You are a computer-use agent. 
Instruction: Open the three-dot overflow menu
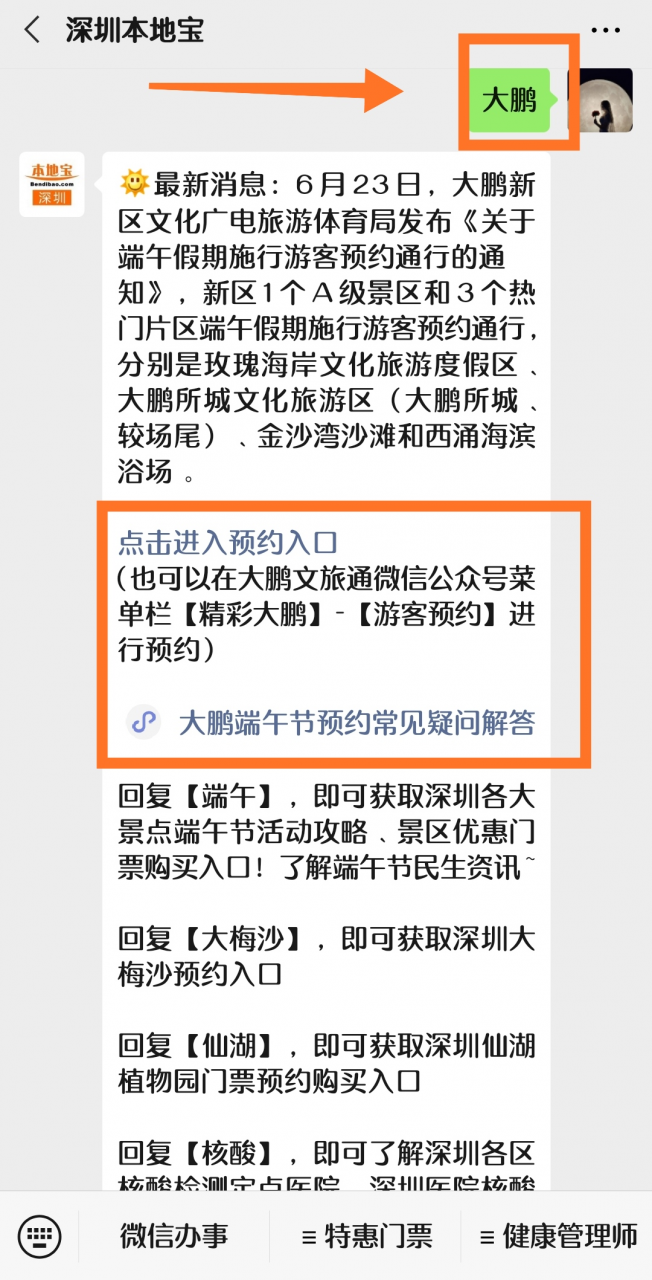604,30
